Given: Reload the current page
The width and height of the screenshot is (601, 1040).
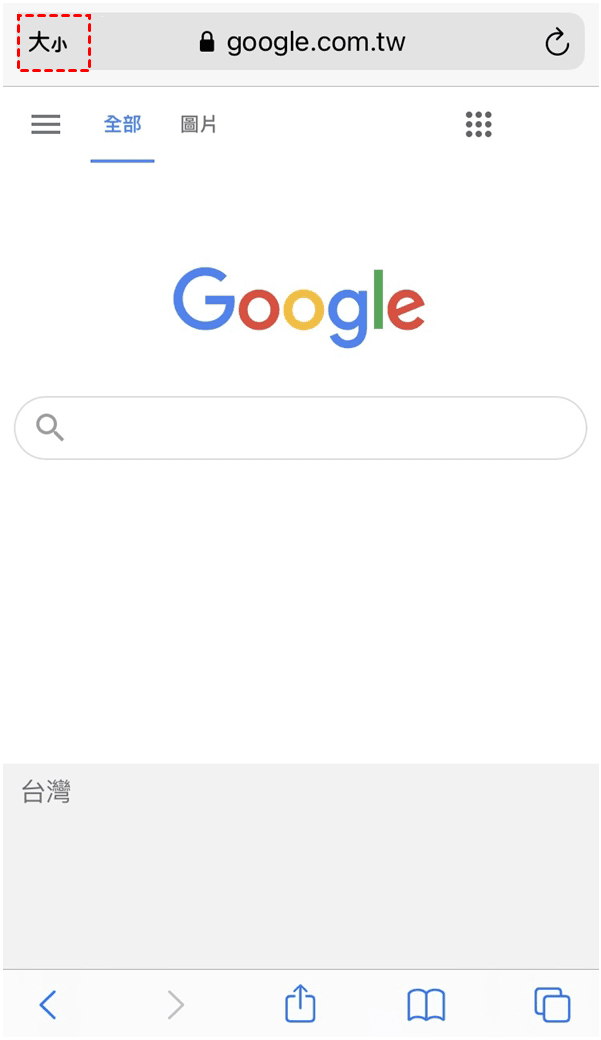Looking at the screenshot, I should [556, 43].
